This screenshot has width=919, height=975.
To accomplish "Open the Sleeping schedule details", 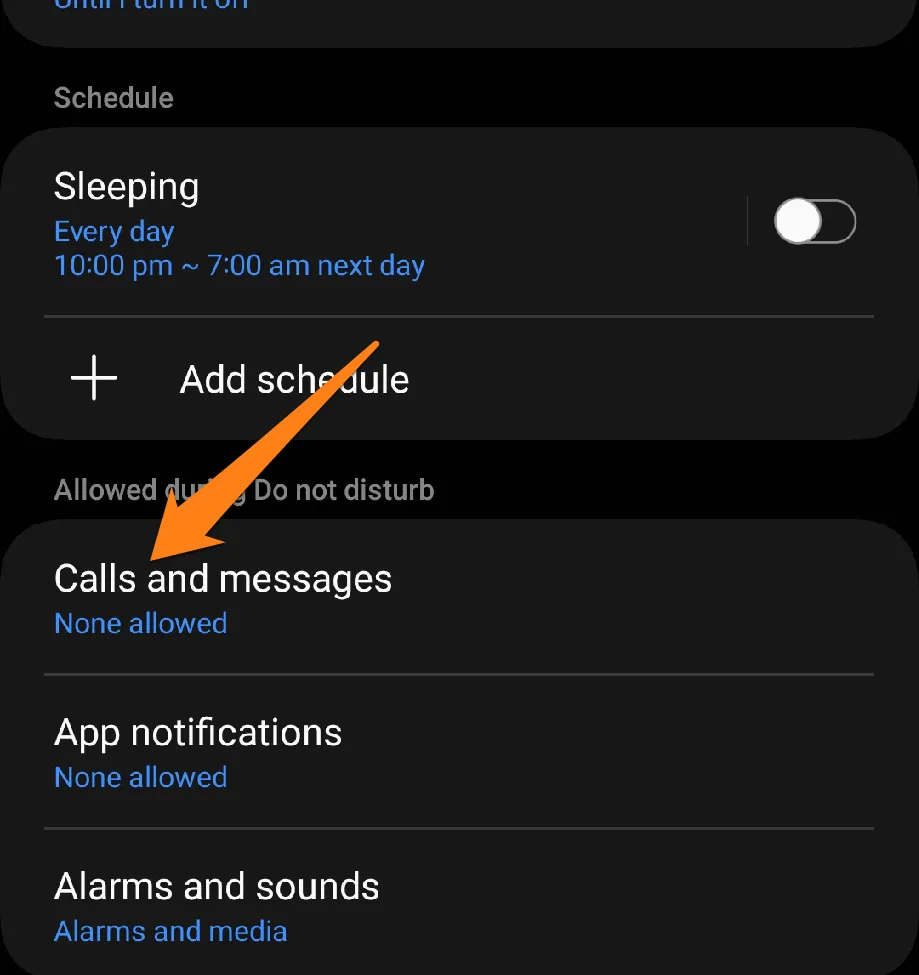I will [300, 222].
